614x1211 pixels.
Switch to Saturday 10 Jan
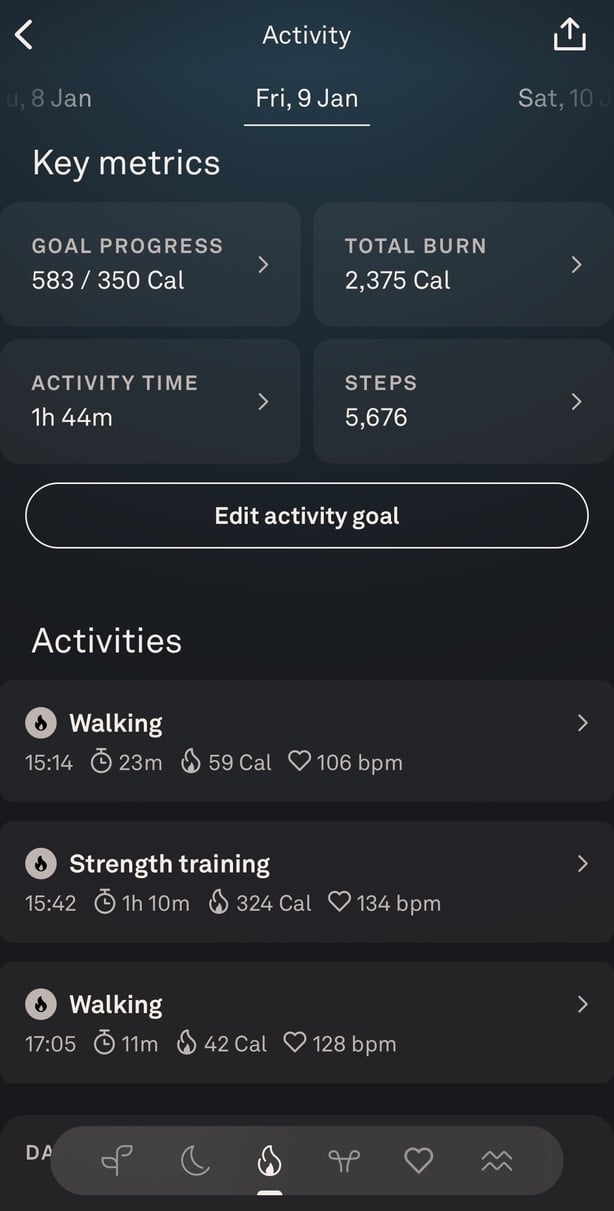click(562, 98)
